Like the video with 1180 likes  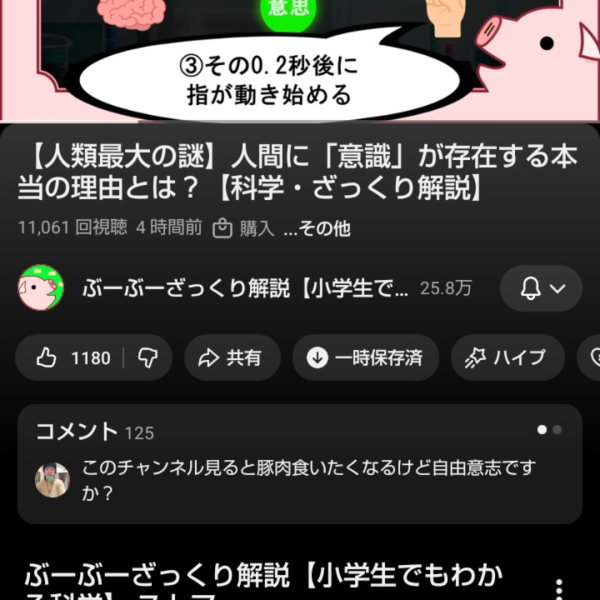tap(73, 358)
